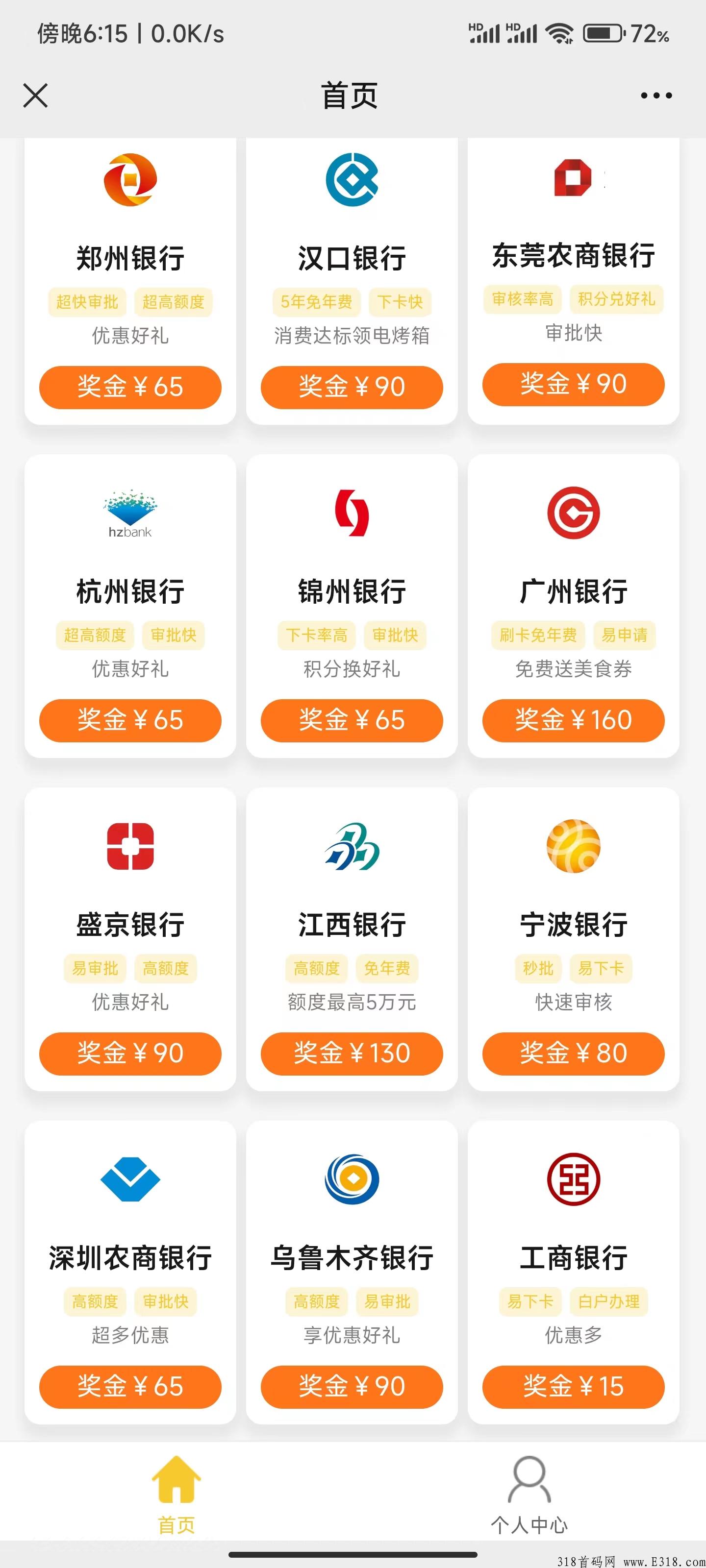Click the 奖金¥65 button under Zhengzhou Bank
706x1568 pixels.
click(x=130, y=387)
